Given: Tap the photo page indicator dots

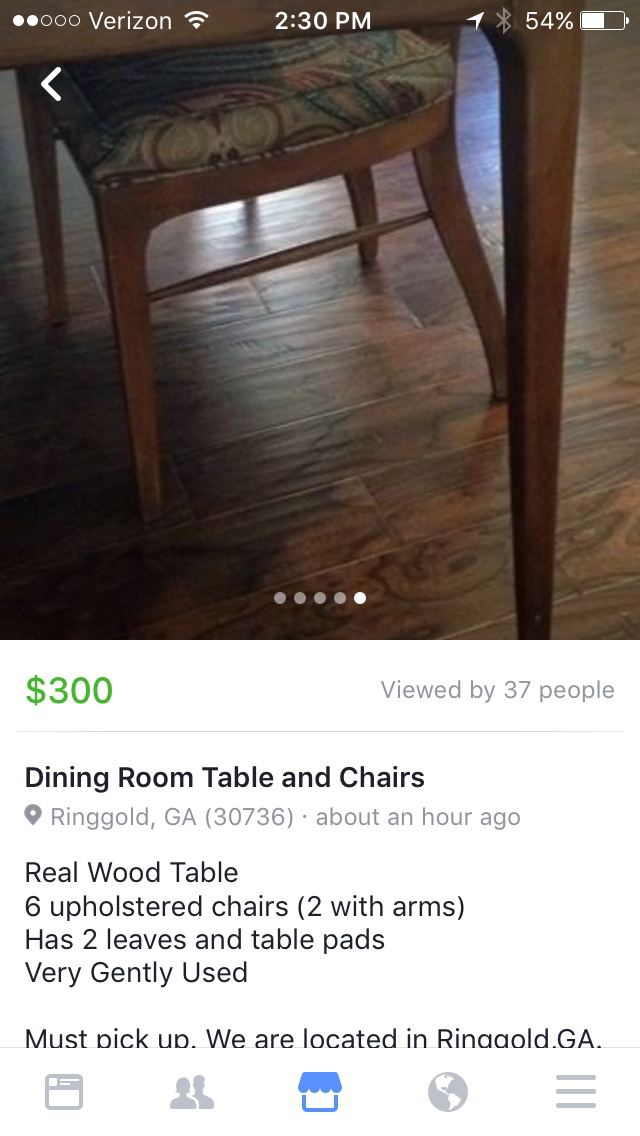Looking at the screenshot, I should pyautogui.click(x=320, y=598).
